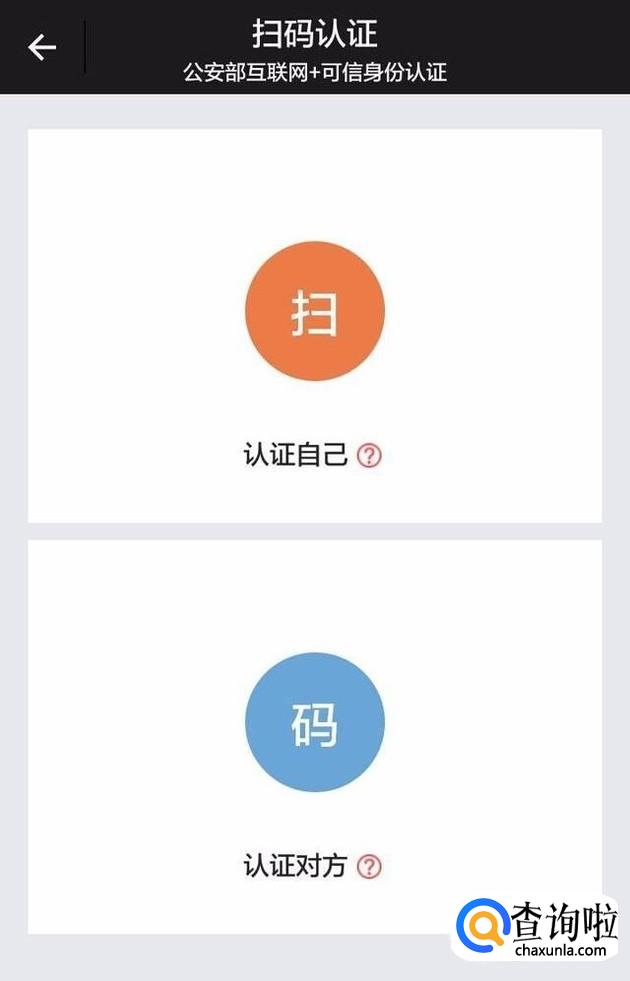This screenshot has width=630, height=981.
Task: Tap the orange 扫 button to verify yourself
Action: tap(315, 311)
